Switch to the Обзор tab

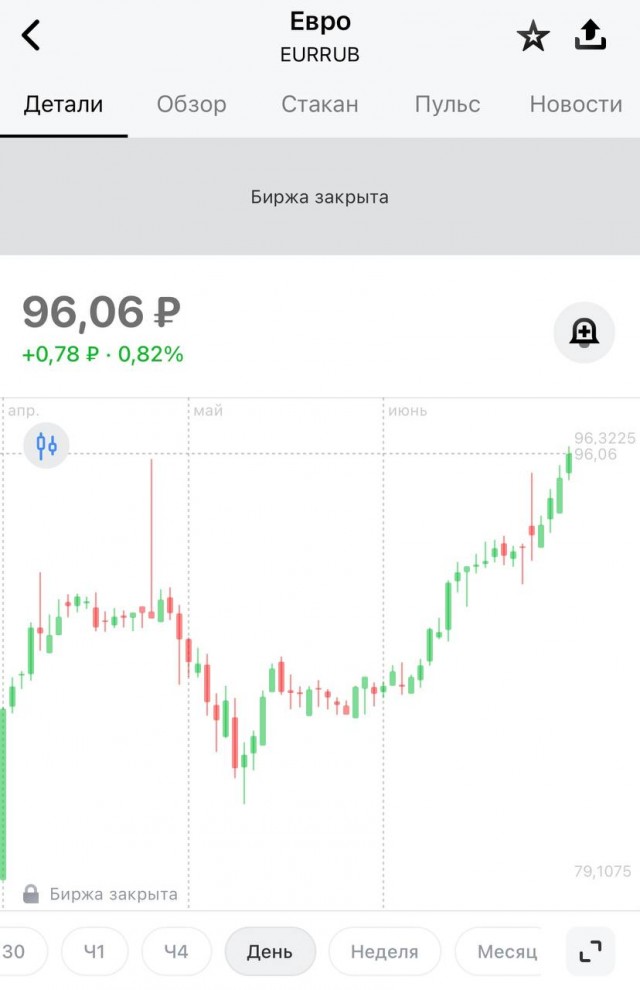(191, 104)
